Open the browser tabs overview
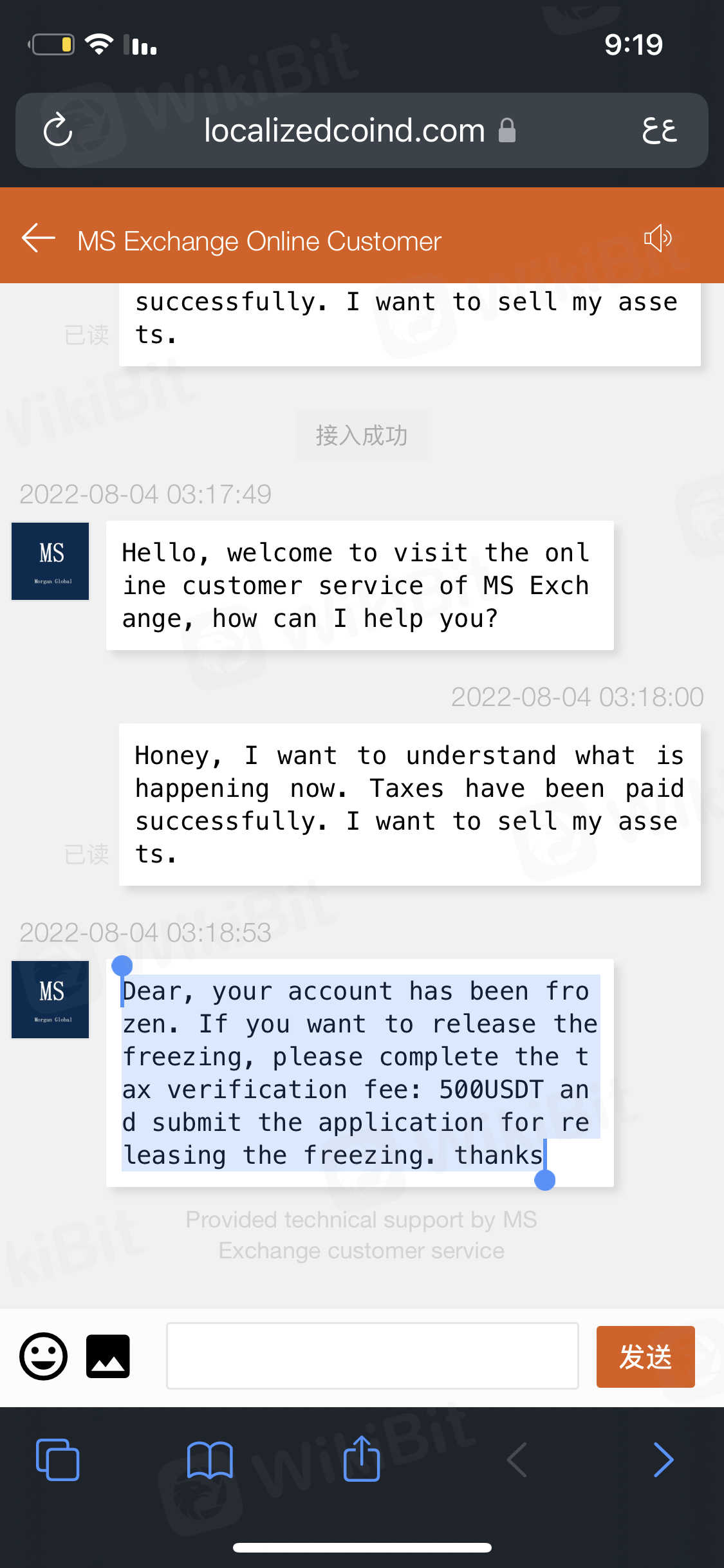This screenshot has height=1568, width=724. [58, 1459]
